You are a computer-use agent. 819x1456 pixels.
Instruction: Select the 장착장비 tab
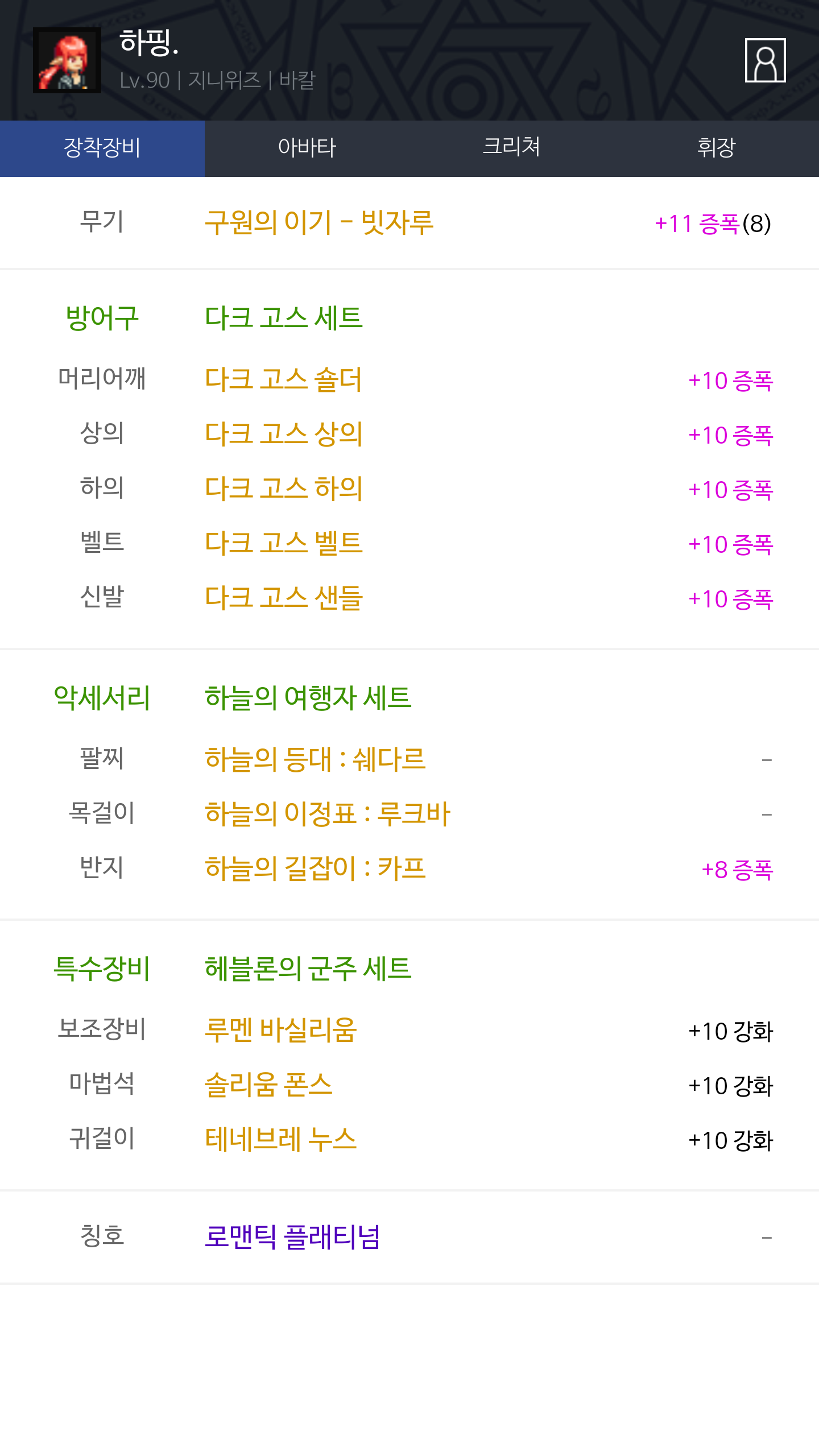click(x=102, y=148)
